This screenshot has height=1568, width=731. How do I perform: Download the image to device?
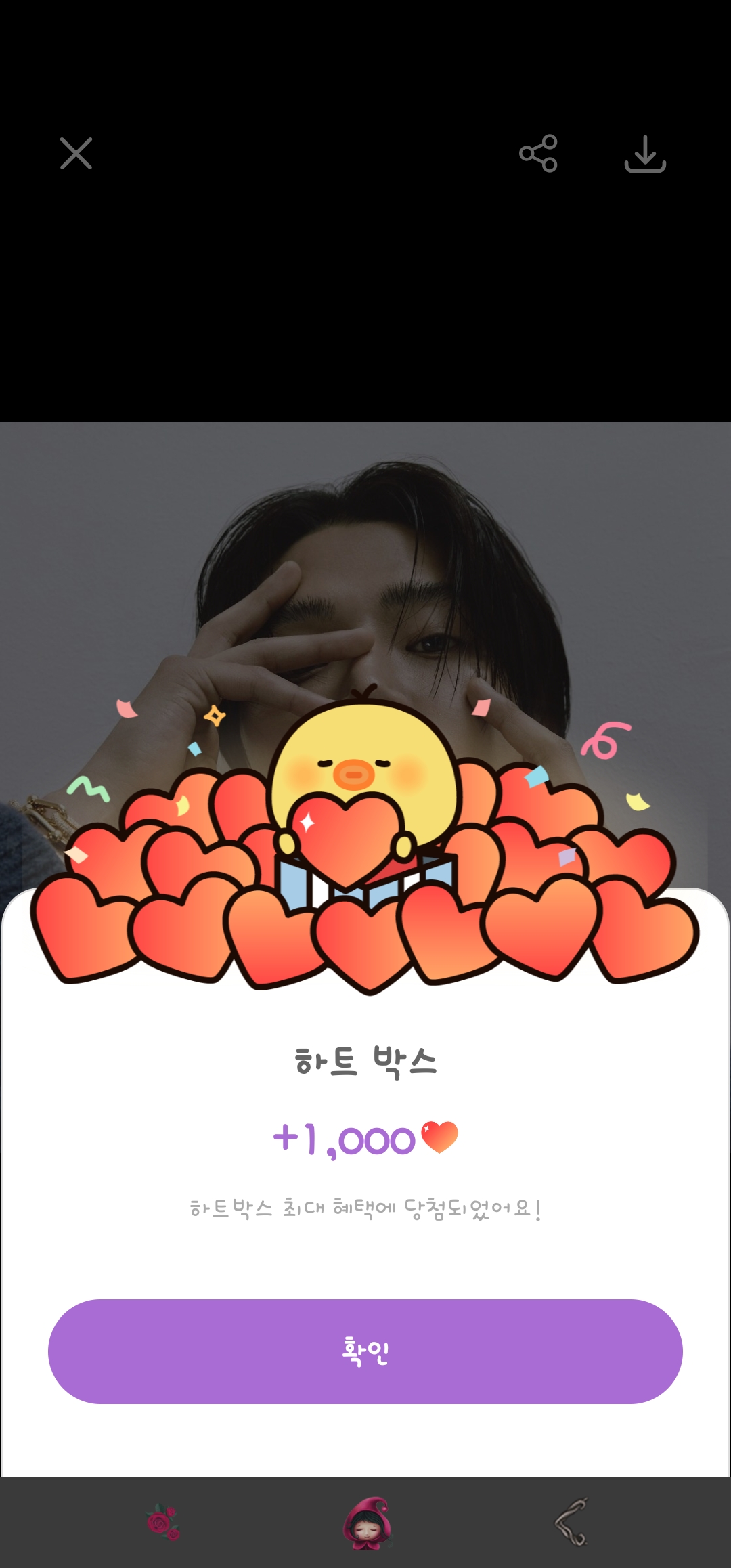(x=645, y=154)
